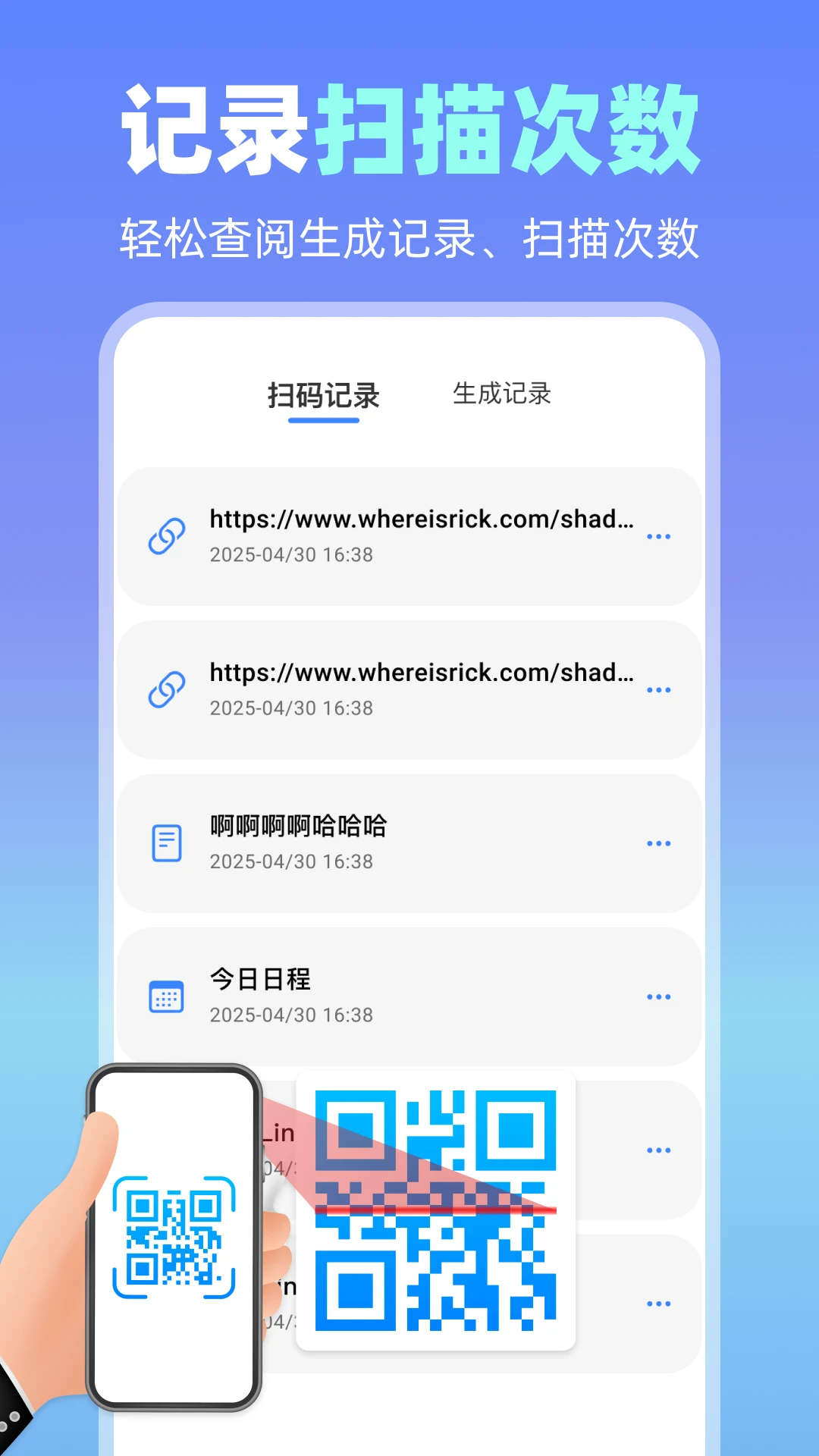This screenshot has width=819, height=1456.
Task: Open the ellipsis menu on the 今日日程 record
Action: 659,996
